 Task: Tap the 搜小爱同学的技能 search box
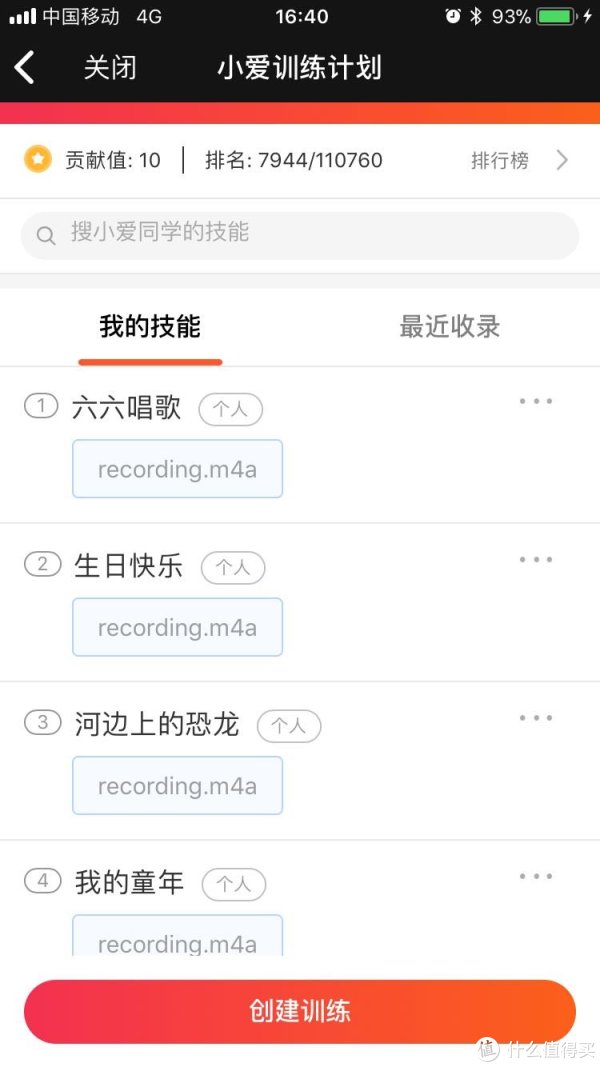point(300,235)
